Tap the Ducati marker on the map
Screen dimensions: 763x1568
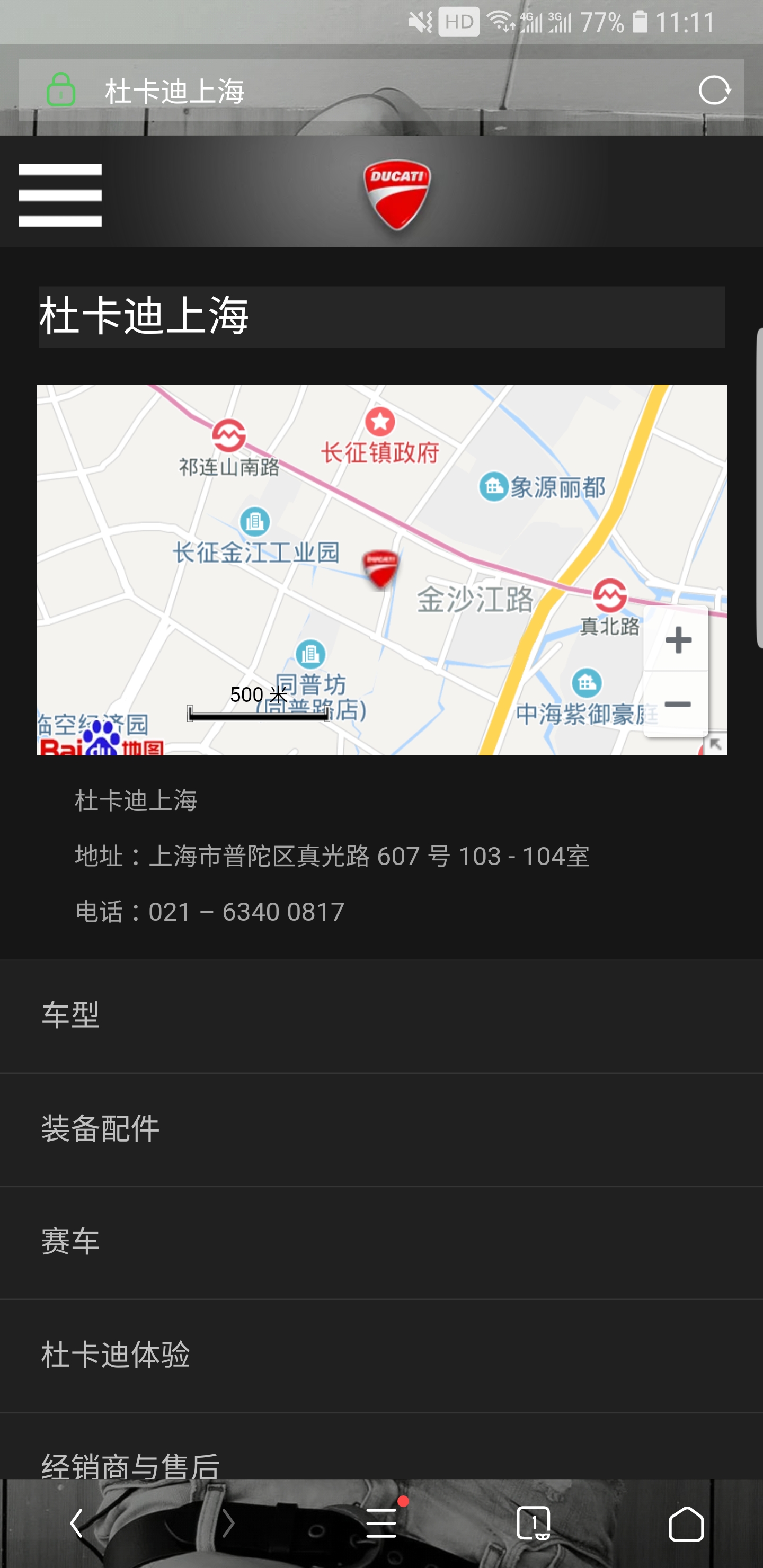[x=380, y=568]
